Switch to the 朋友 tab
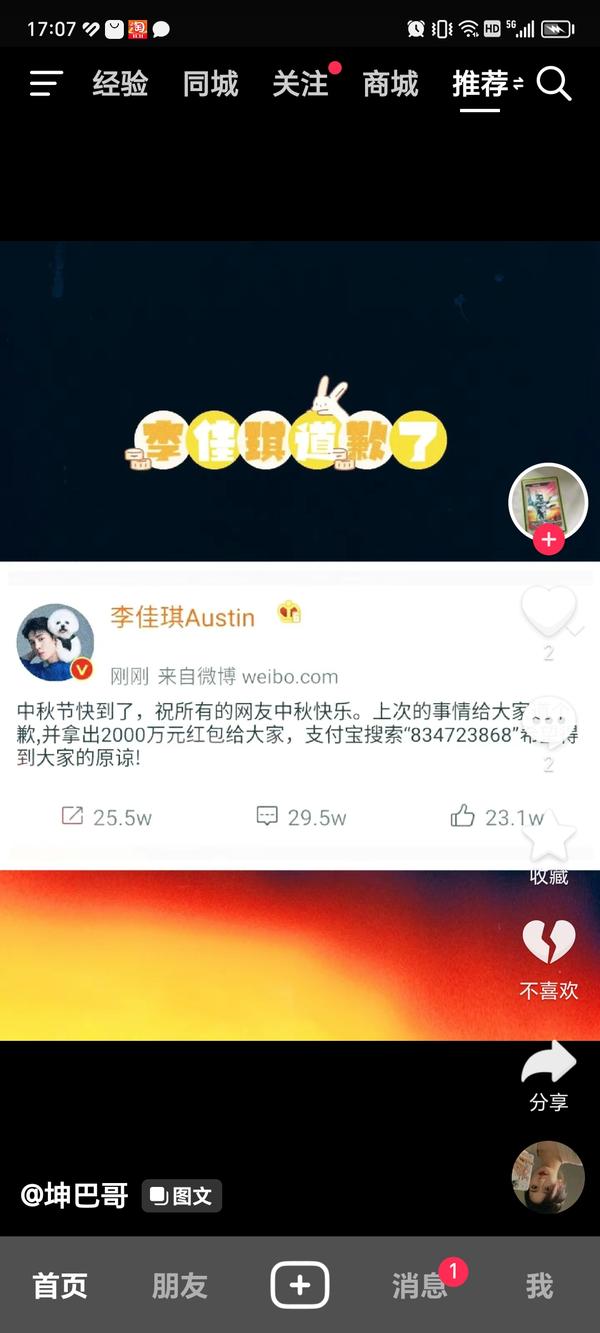600x1333 pixels. (180, 1285)
